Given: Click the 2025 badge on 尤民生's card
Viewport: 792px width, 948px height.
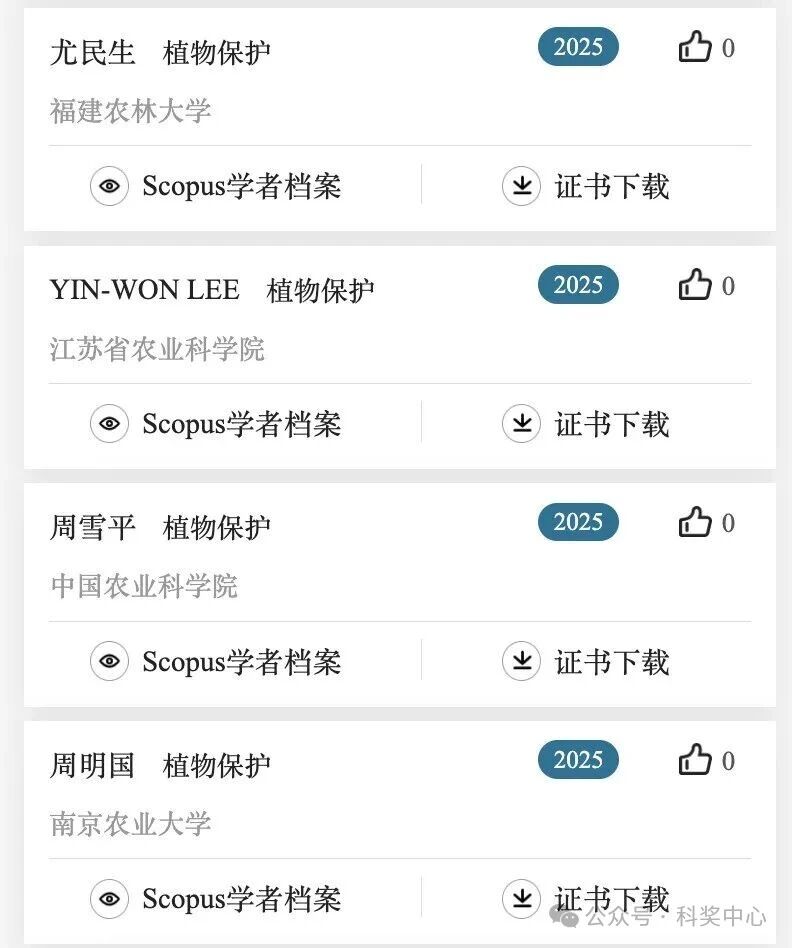Looking at the screenshot, I should (x=577, y=47).
